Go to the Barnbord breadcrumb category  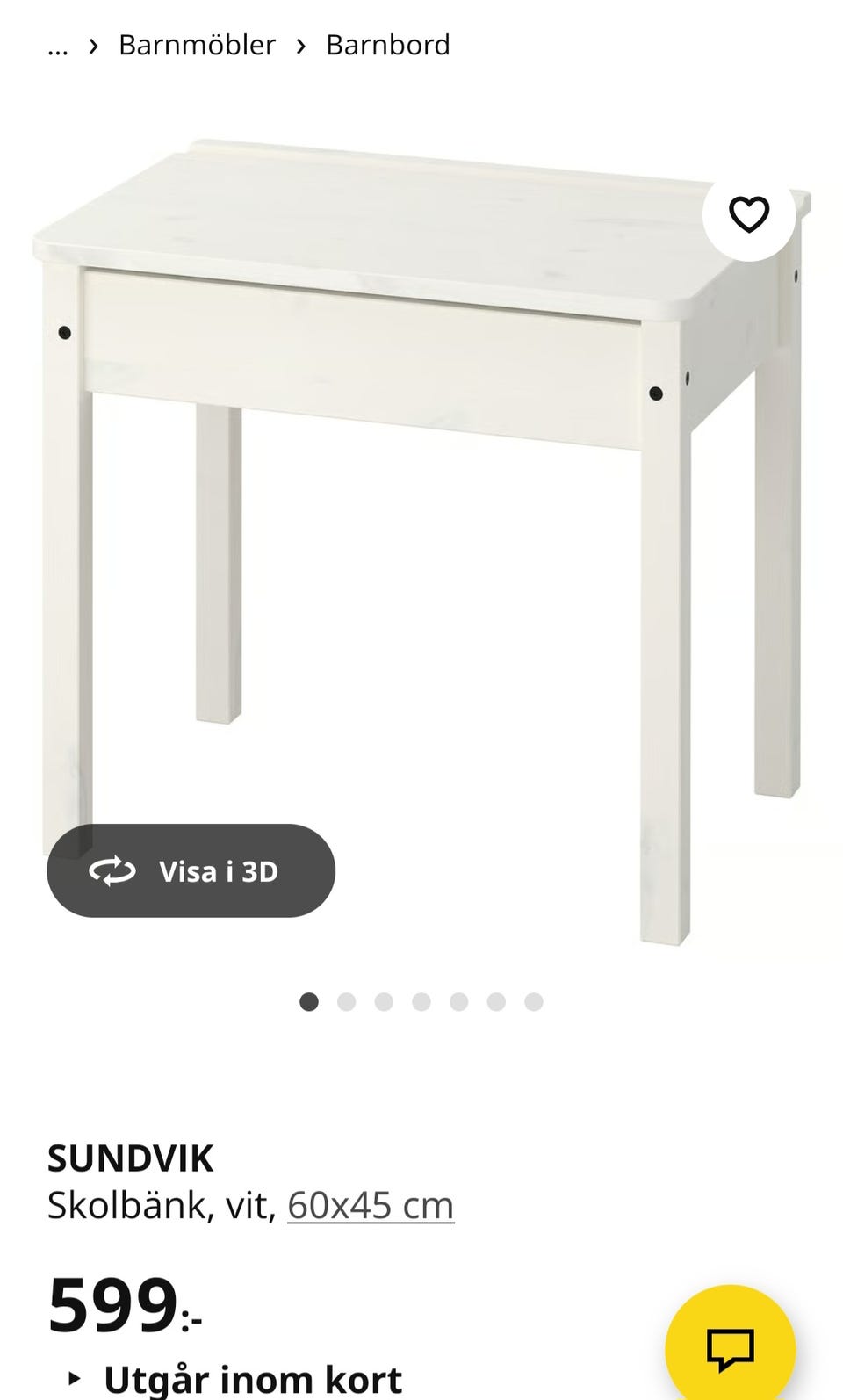[x=388, y=45]
